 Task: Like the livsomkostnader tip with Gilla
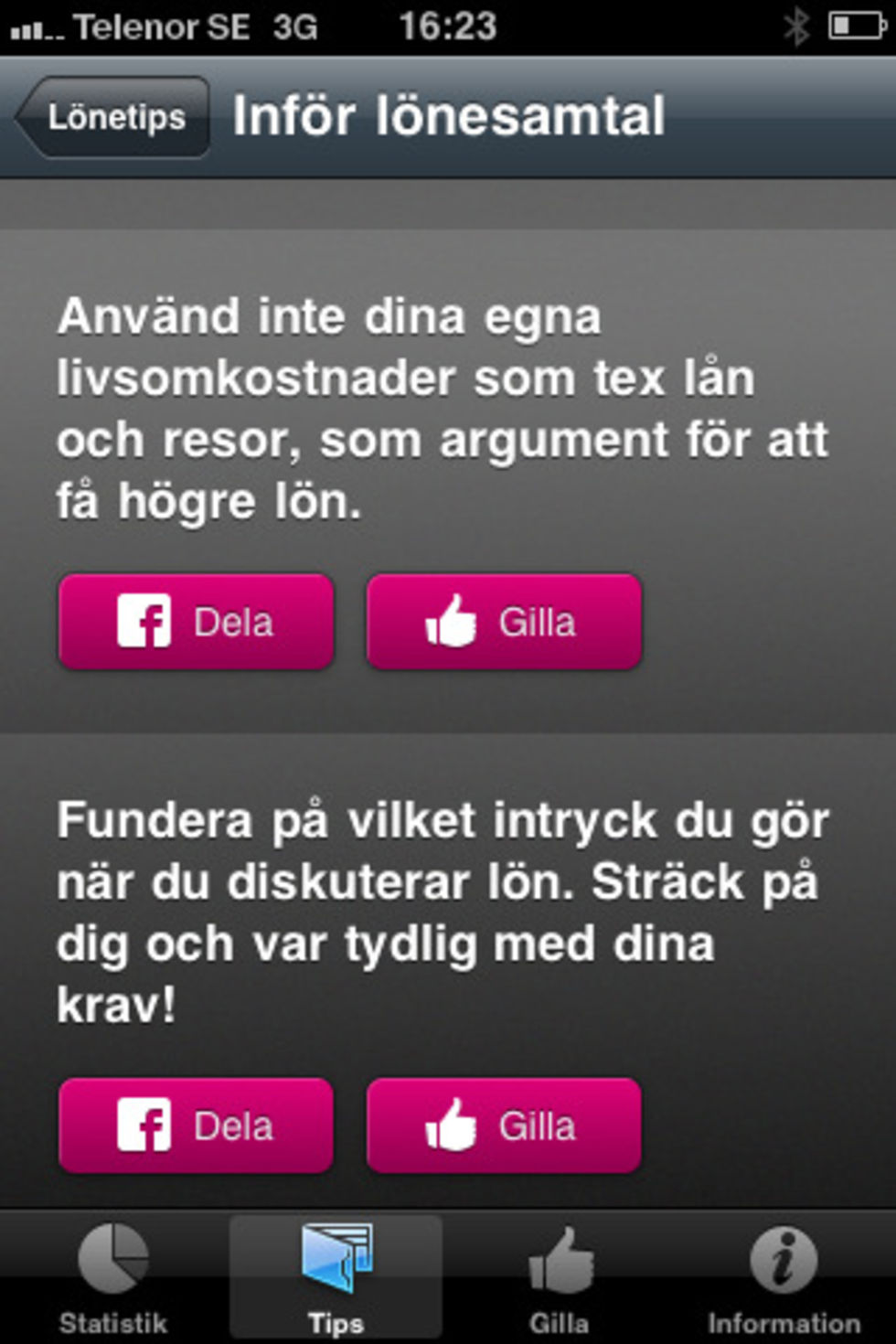[504, 623]
